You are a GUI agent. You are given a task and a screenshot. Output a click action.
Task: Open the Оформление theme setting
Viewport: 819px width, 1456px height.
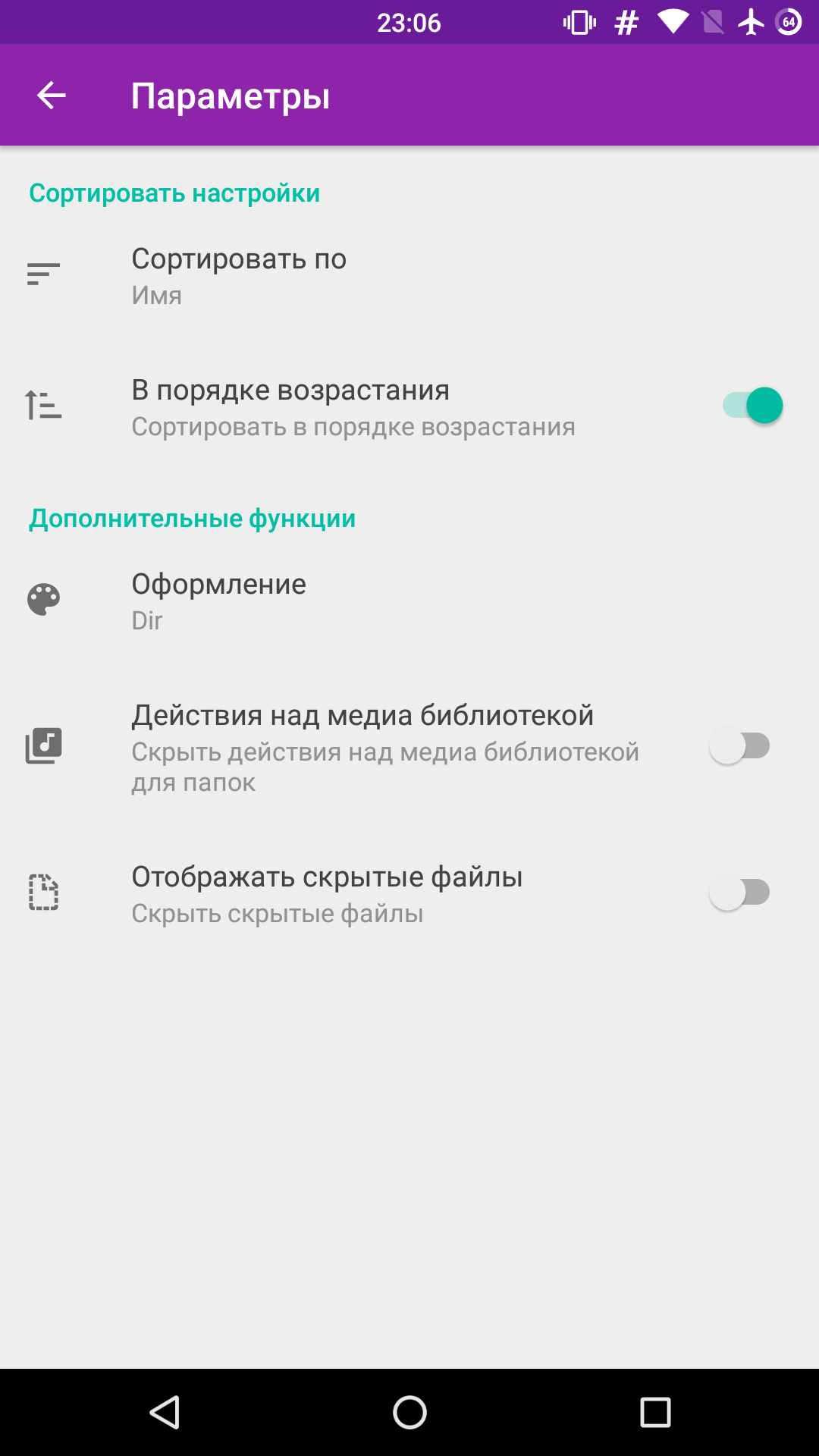409,601
